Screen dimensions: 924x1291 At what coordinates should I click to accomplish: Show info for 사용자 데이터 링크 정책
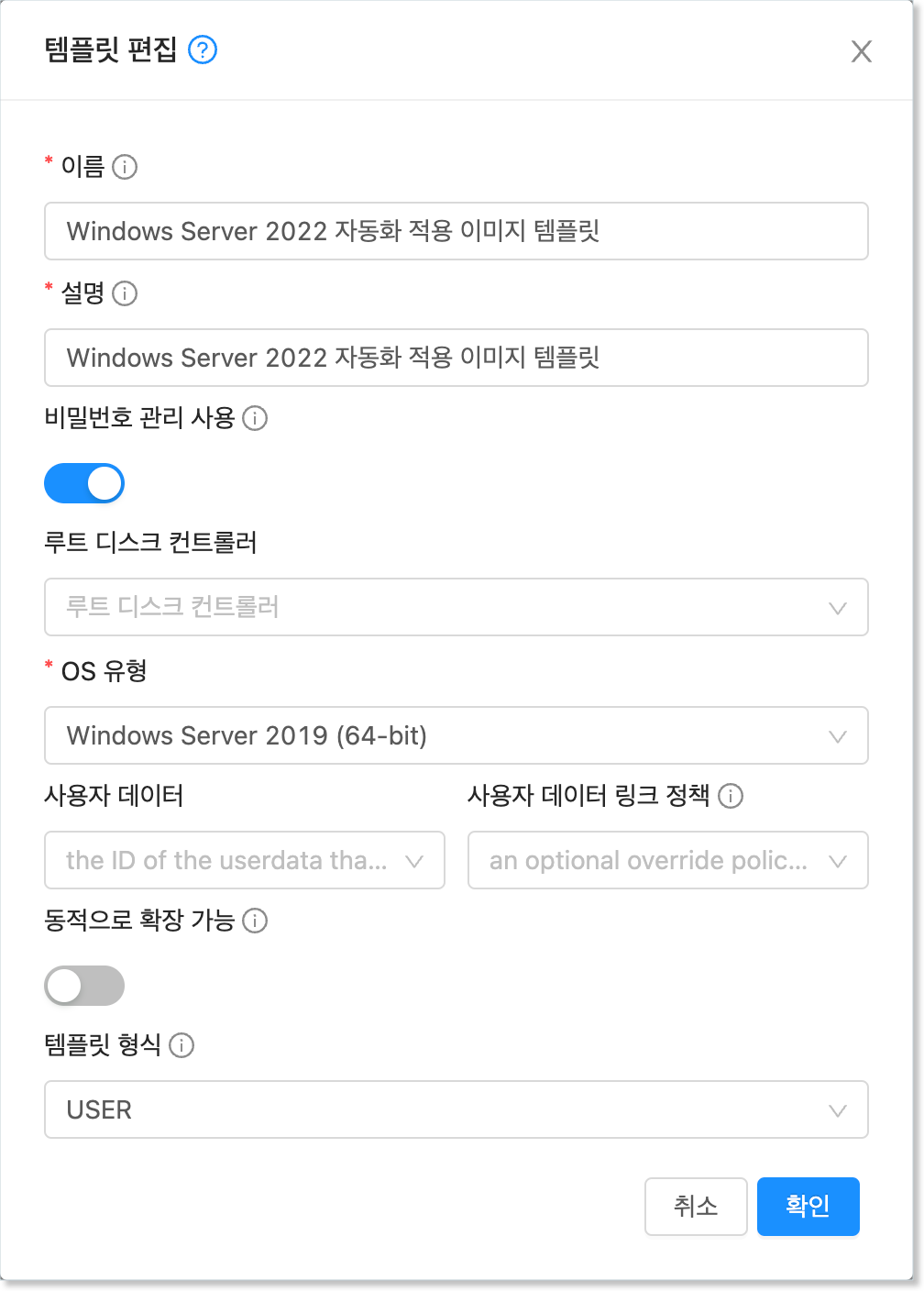(x=731, y=796)
